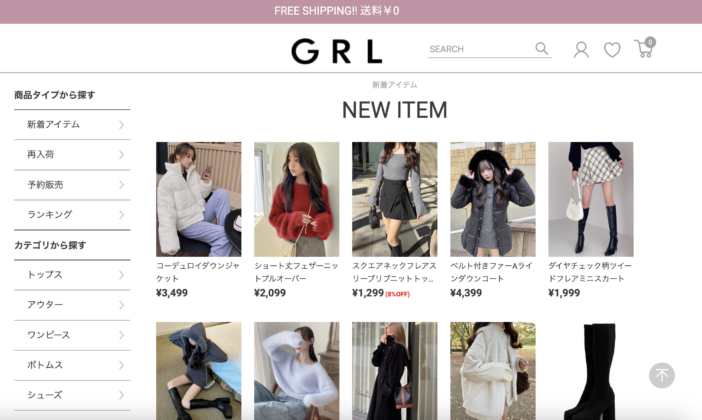702x420 pixels.
Task: Open the account profile icon
Action: point(581,49)
